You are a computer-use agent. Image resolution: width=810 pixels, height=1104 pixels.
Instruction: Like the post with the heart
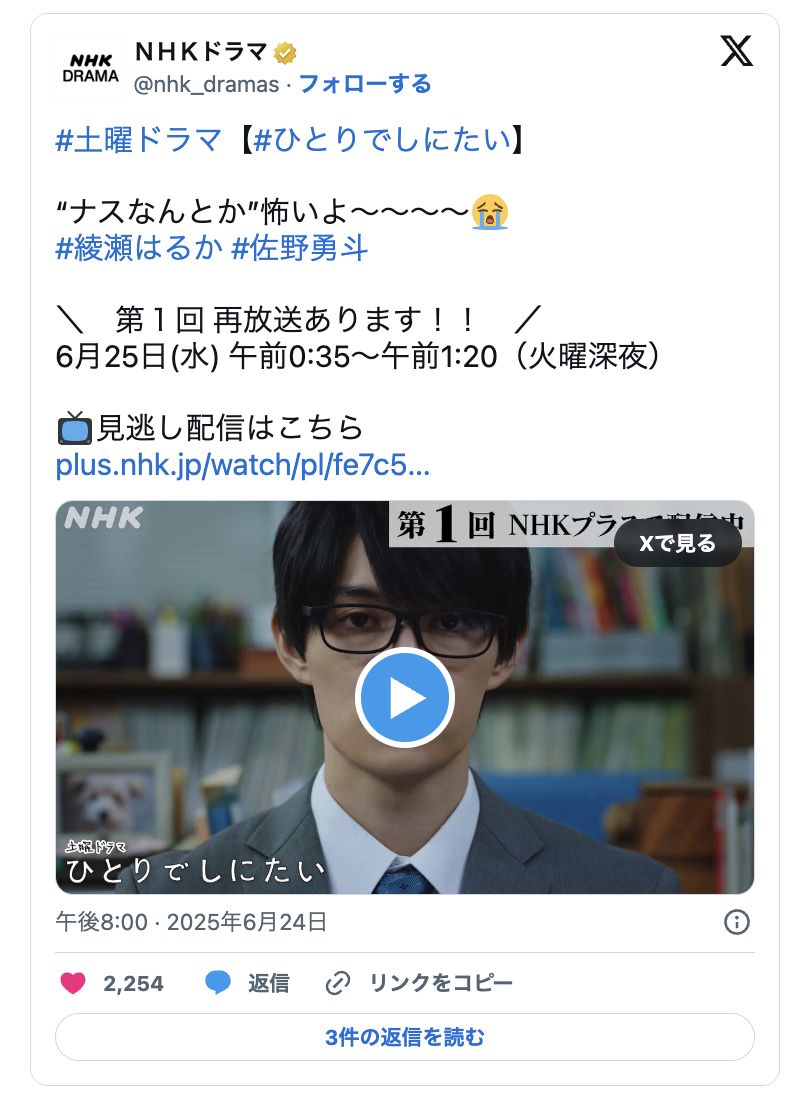coord(73,983)
